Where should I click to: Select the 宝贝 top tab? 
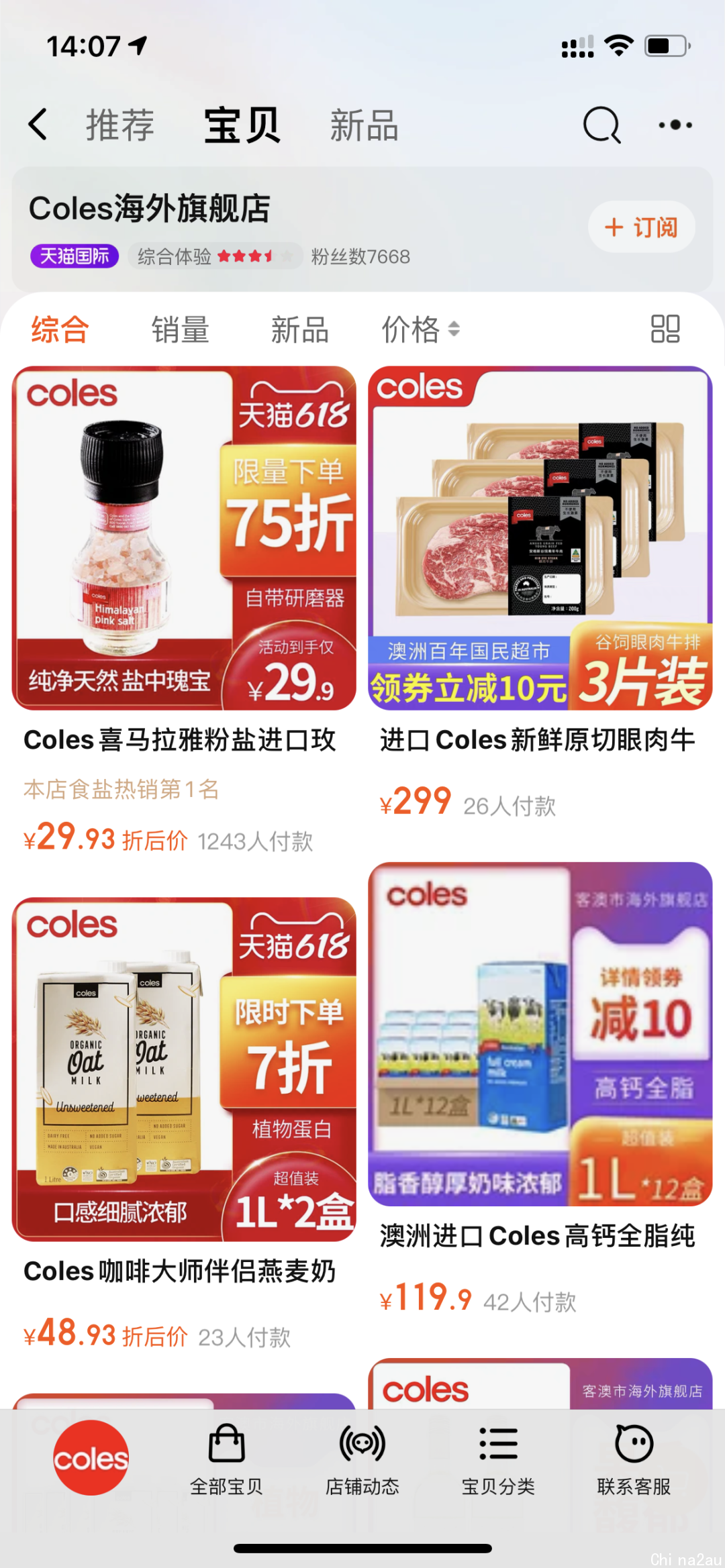click(242, 125)
